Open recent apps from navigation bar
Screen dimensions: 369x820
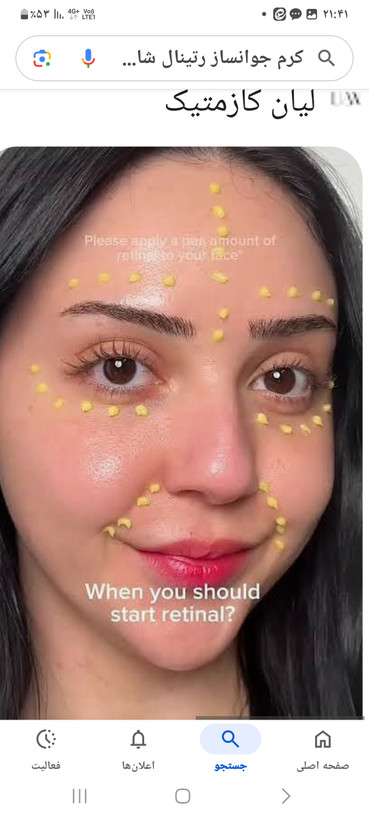click(79, 796)
